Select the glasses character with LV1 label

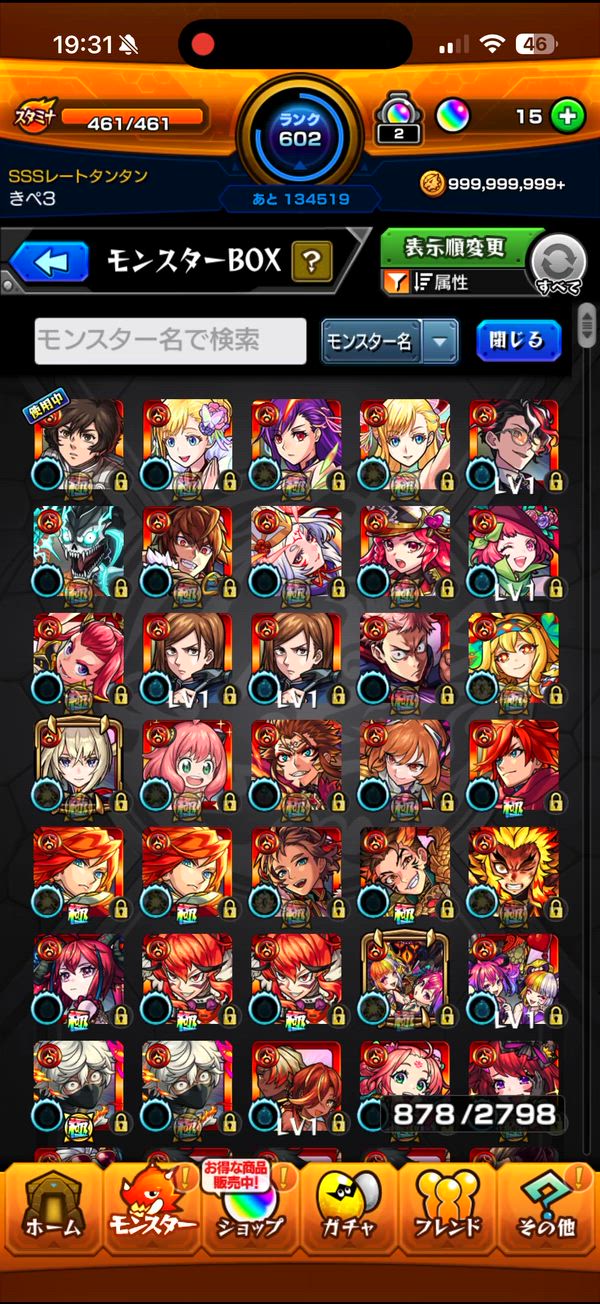pyautogui.click(x=513, y=444)
